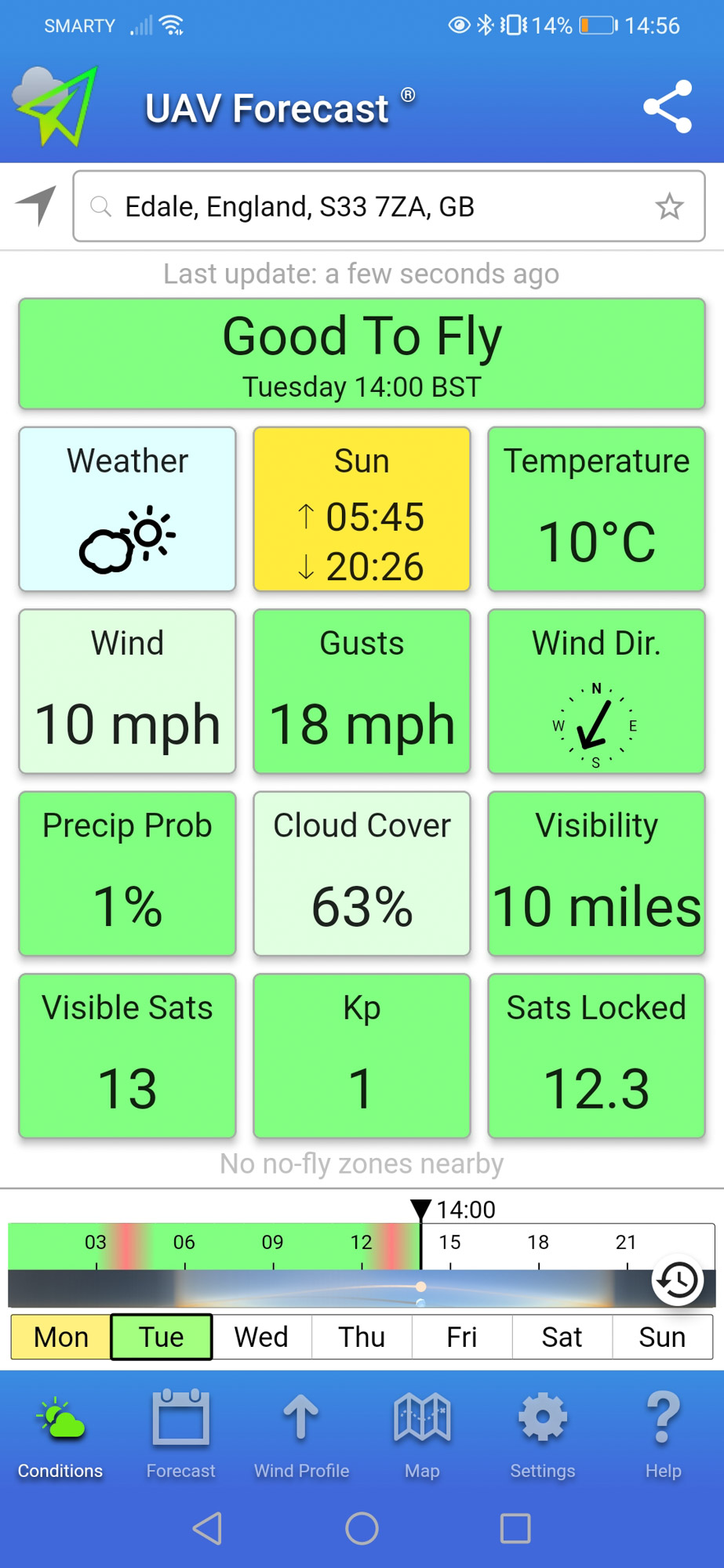Go to the Map tab
The height and width of the screenshot is (1568, 724).
422,1435
